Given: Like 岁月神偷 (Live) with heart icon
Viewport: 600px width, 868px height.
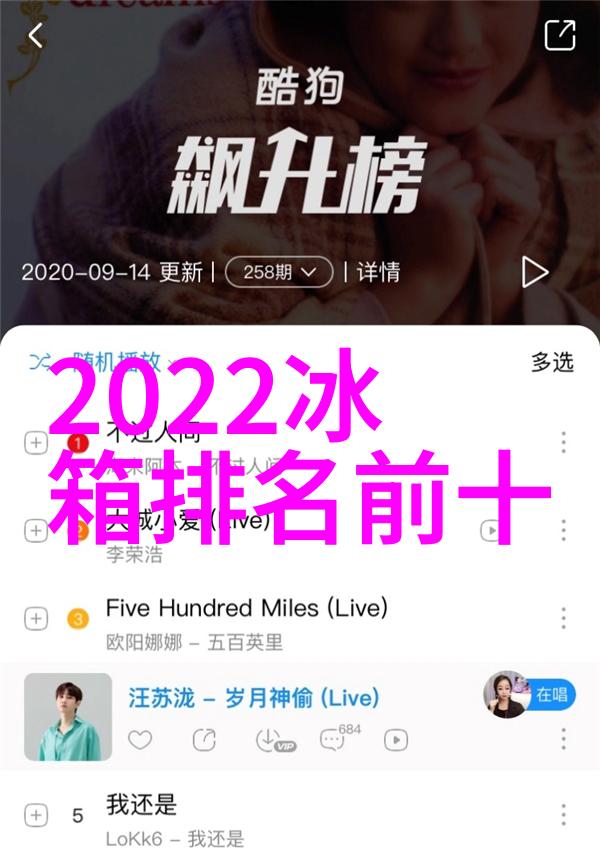Looking at the screenshot, I should [x=140, y=740].
